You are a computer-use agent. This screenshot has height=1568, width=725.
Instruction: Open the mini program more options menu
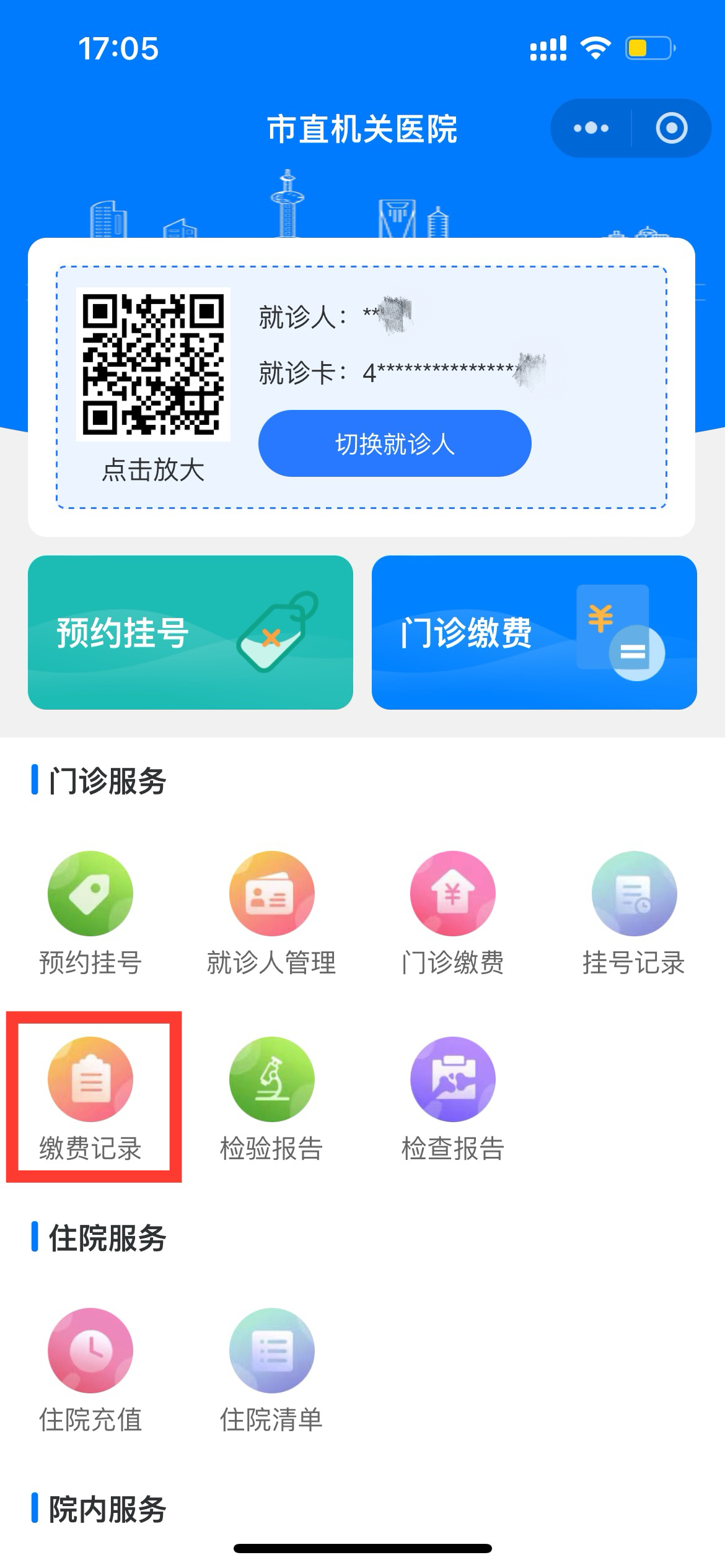591,128
